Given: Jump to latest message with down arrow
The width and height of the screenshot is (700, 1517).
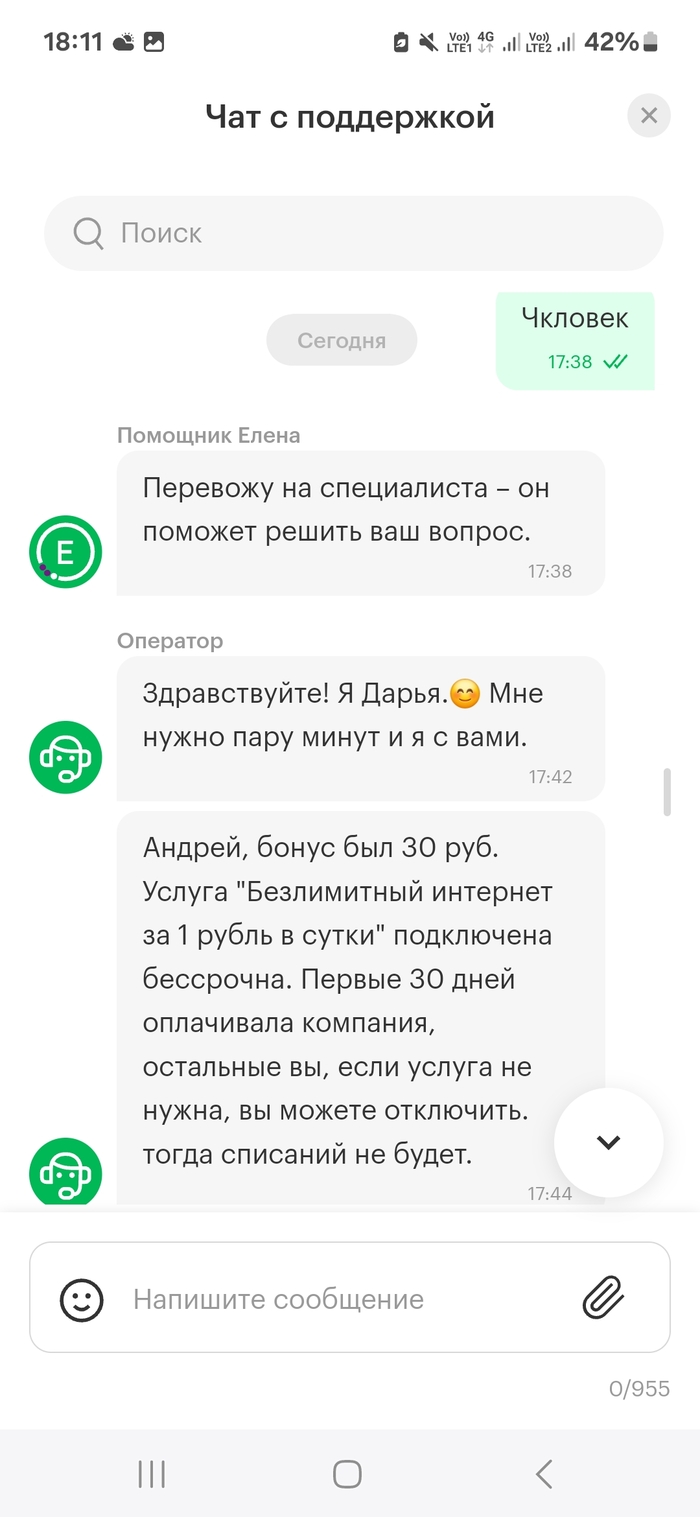Looking at the screenshot, I should pos(608,1143).
